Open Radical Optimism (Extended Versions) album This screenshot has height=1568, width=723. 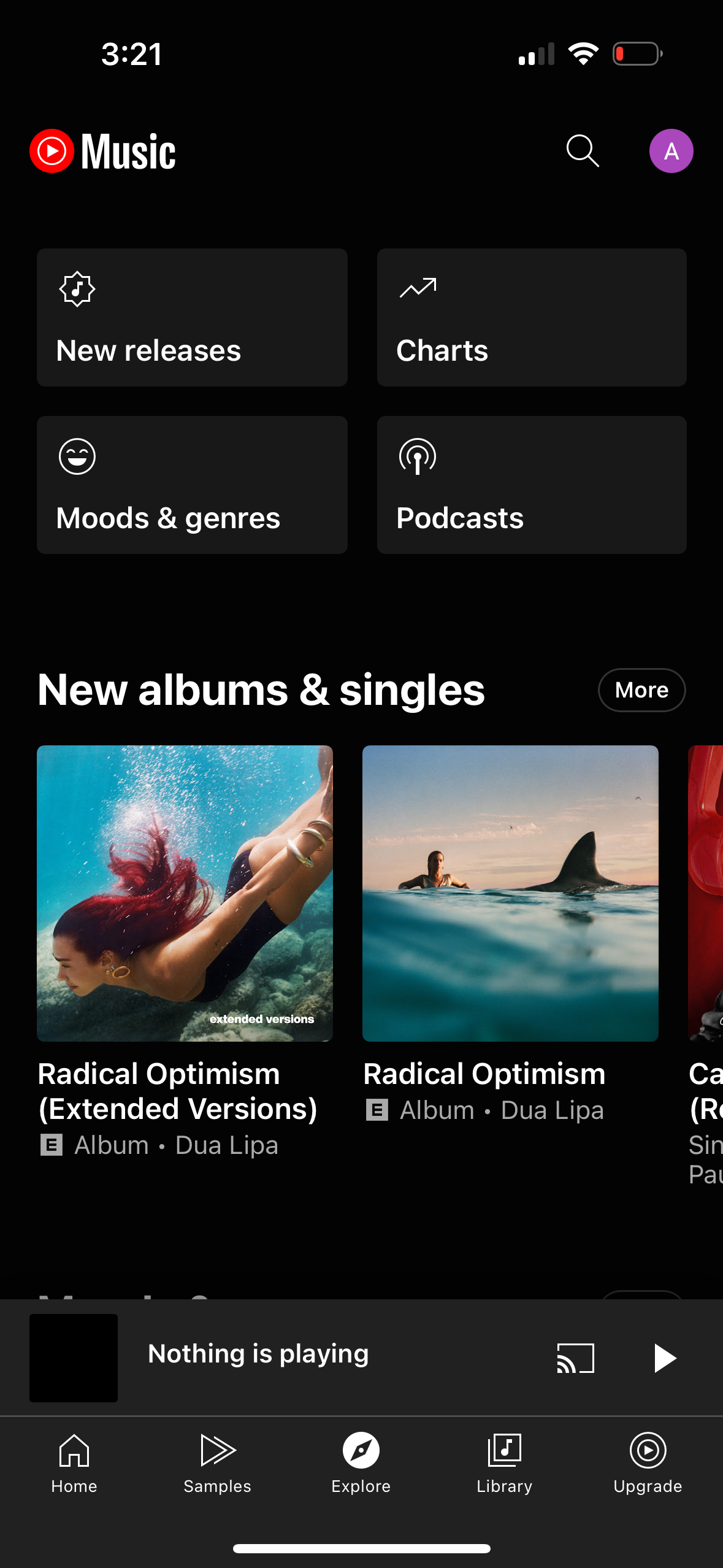pos(184,893)
